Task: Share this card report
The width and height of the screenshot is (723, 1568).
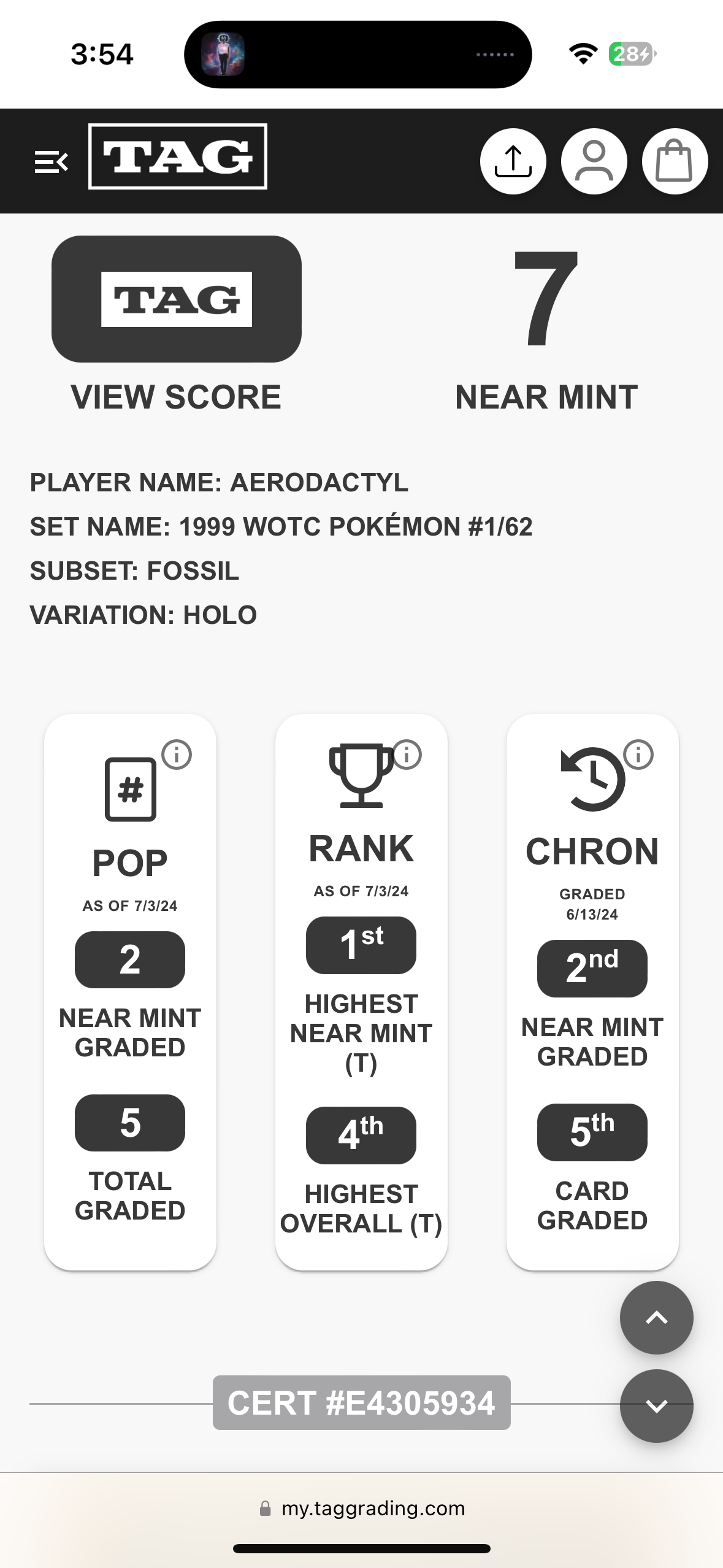Action: coord(513,161)
